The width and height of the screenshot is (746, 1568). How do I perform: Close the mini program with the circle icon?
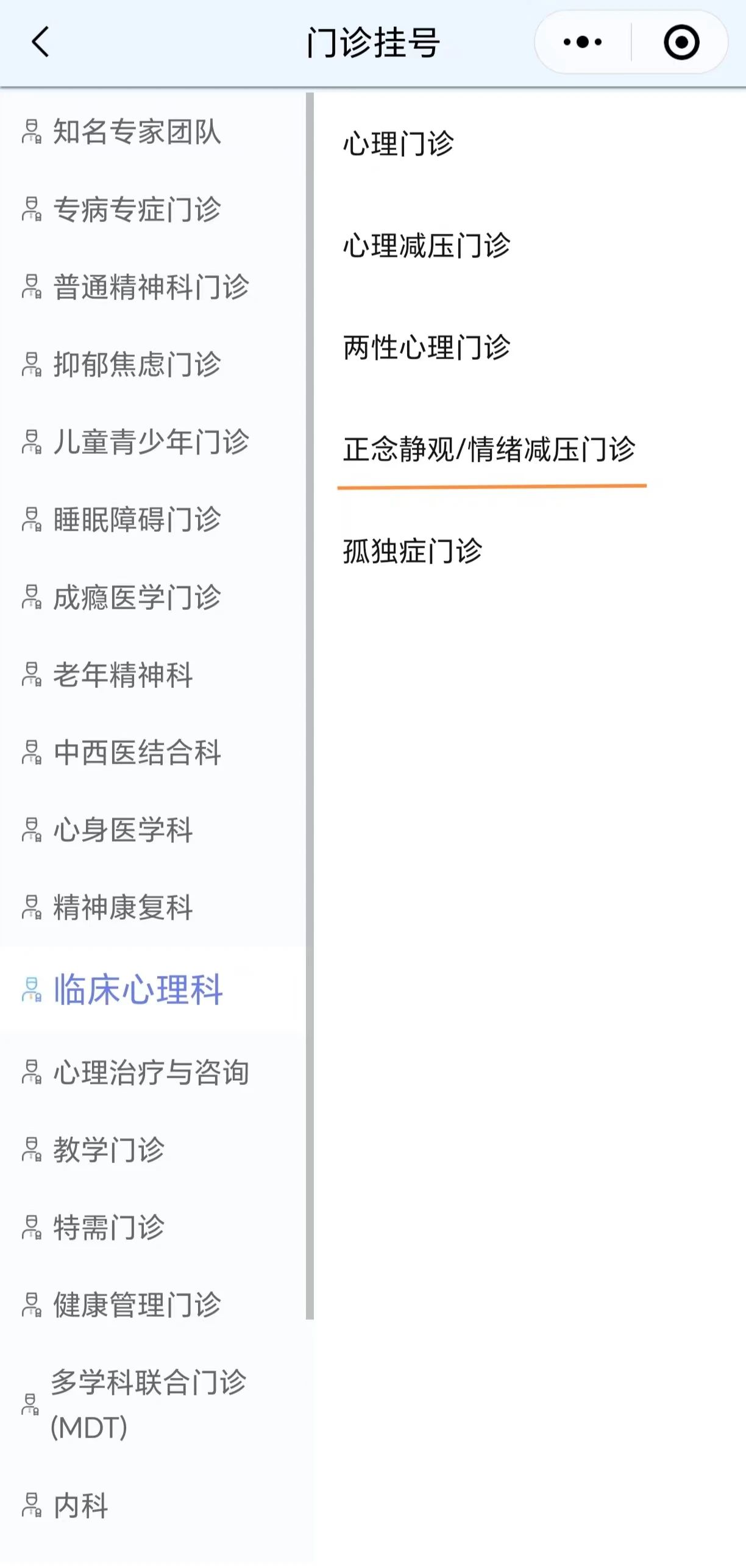tap(681, 43)
